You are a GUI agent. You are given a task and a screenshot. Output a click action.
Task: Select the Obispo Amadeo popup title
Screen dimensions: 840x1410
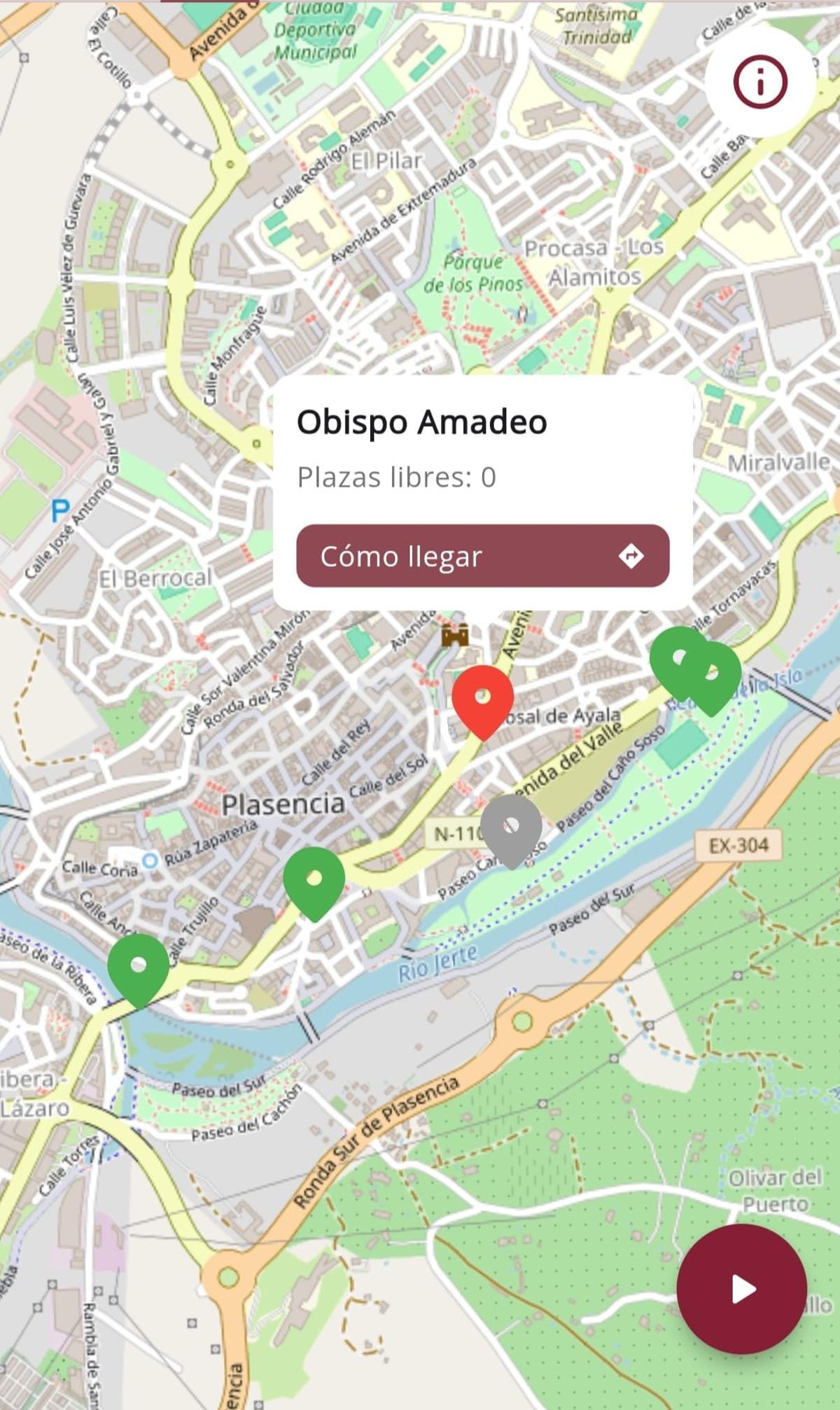point(421,421)
